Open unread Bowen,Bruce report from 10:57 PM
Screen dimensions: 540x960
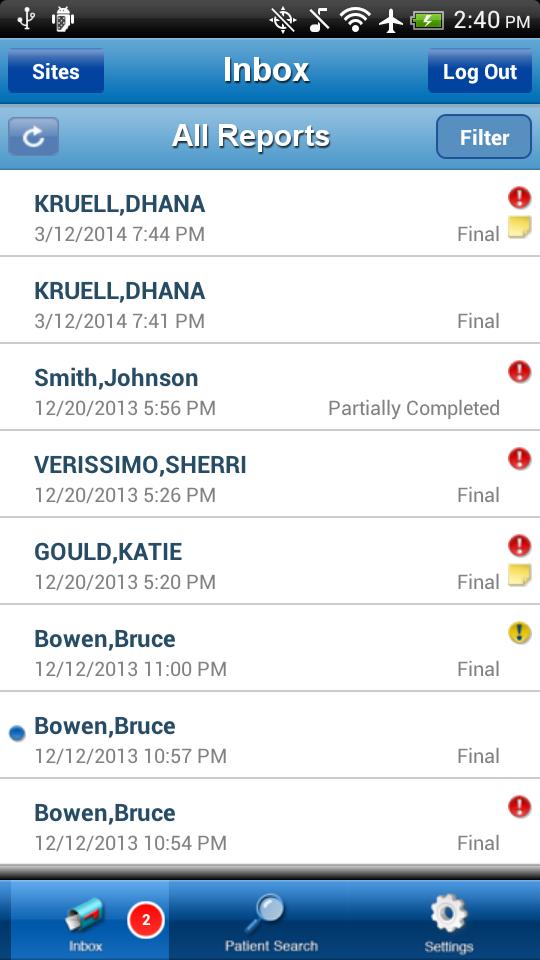[x=270, y=735]
